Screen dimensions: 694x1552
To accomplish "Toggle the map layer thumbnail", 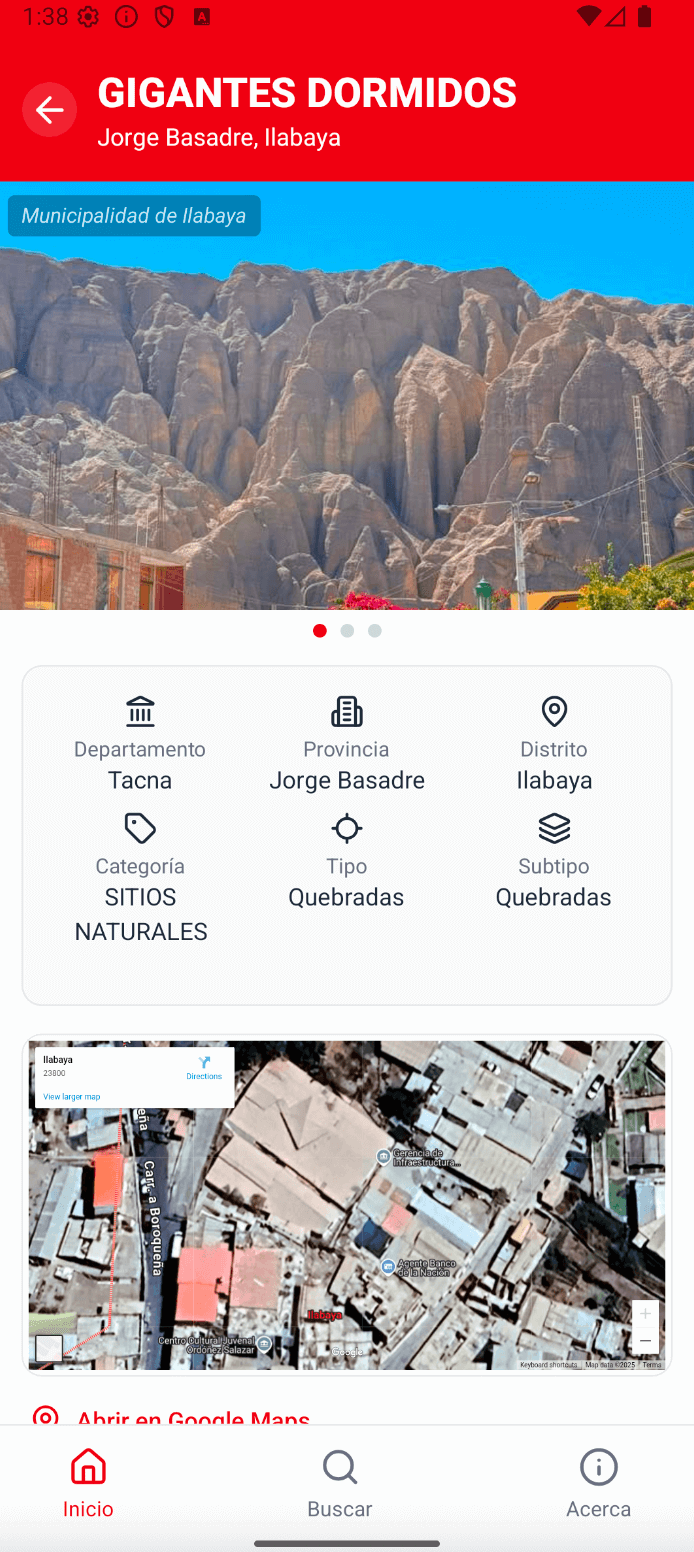I will [49, 1348].
